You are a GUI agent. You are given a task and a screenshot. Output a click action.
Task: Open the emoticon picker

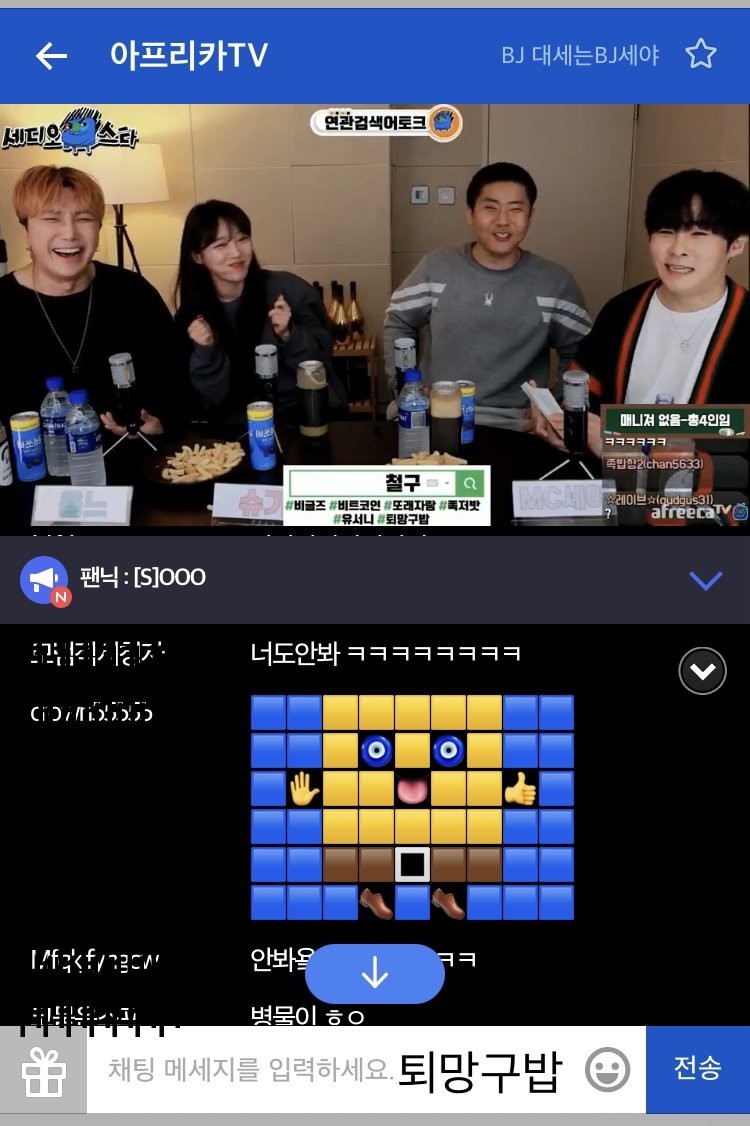tap(607, 1071)
